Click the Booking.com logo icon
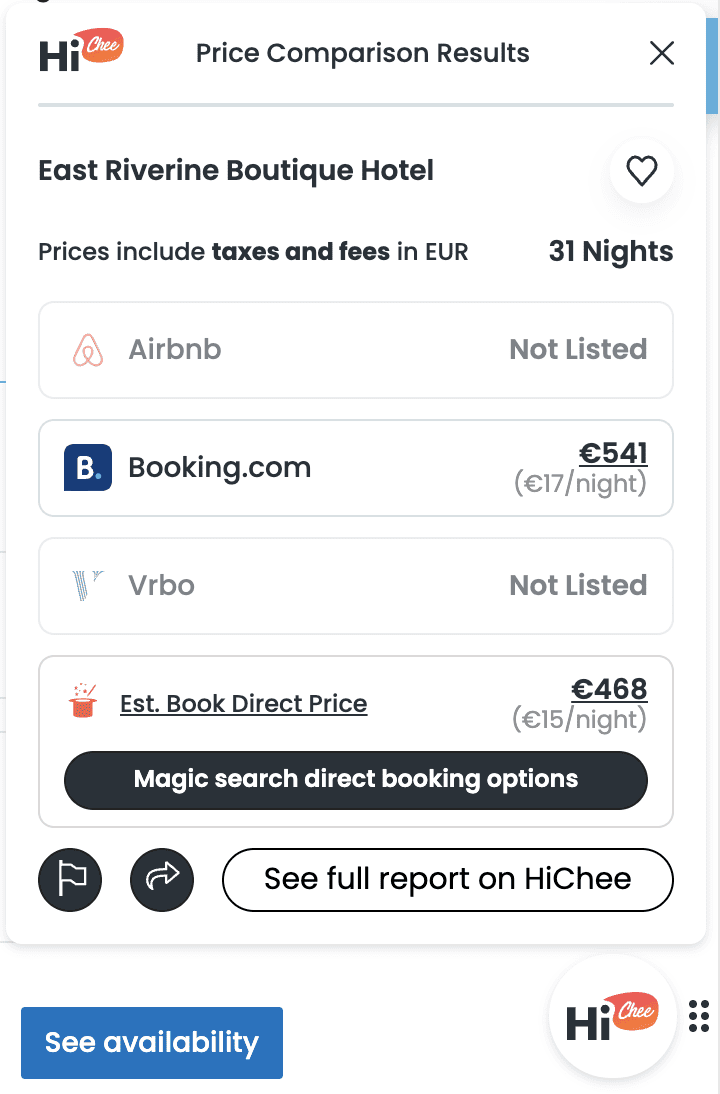The image size is (720, 1094). (88, 467)
